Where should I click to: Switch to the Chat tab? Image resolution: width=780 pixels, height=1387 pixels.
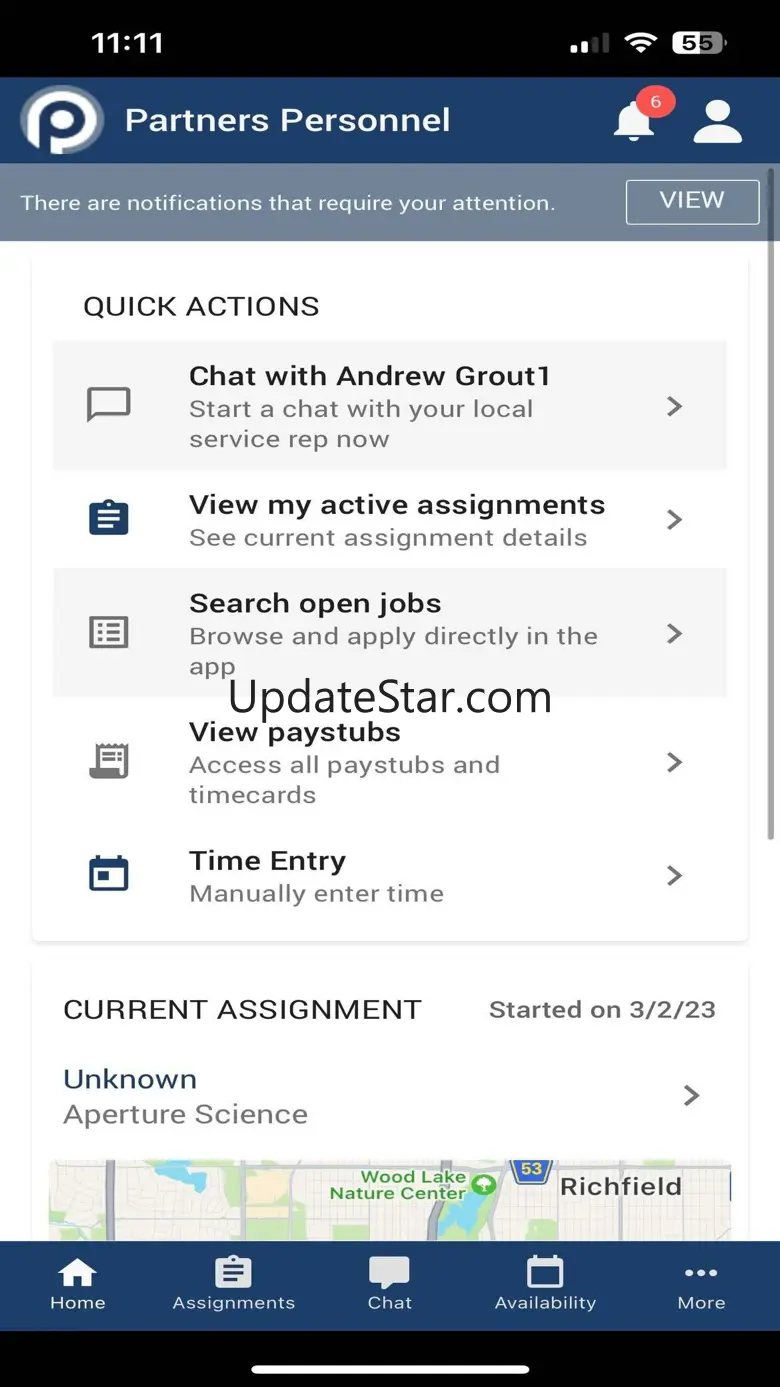pos(390,1285)
